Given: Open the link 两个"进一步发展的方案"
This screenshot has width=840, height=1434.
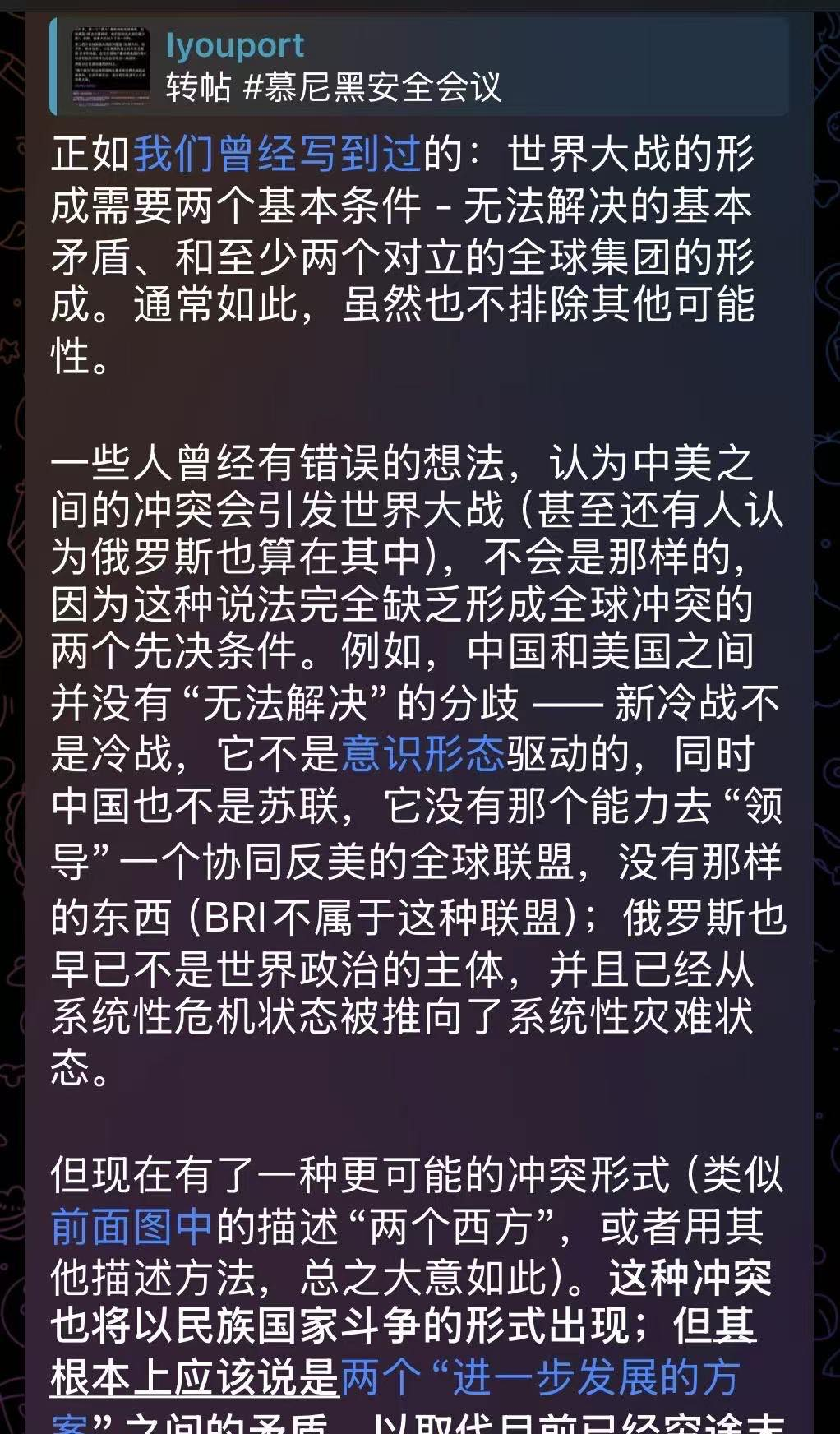Looking at the screenshot, I should click(541, 1379).
